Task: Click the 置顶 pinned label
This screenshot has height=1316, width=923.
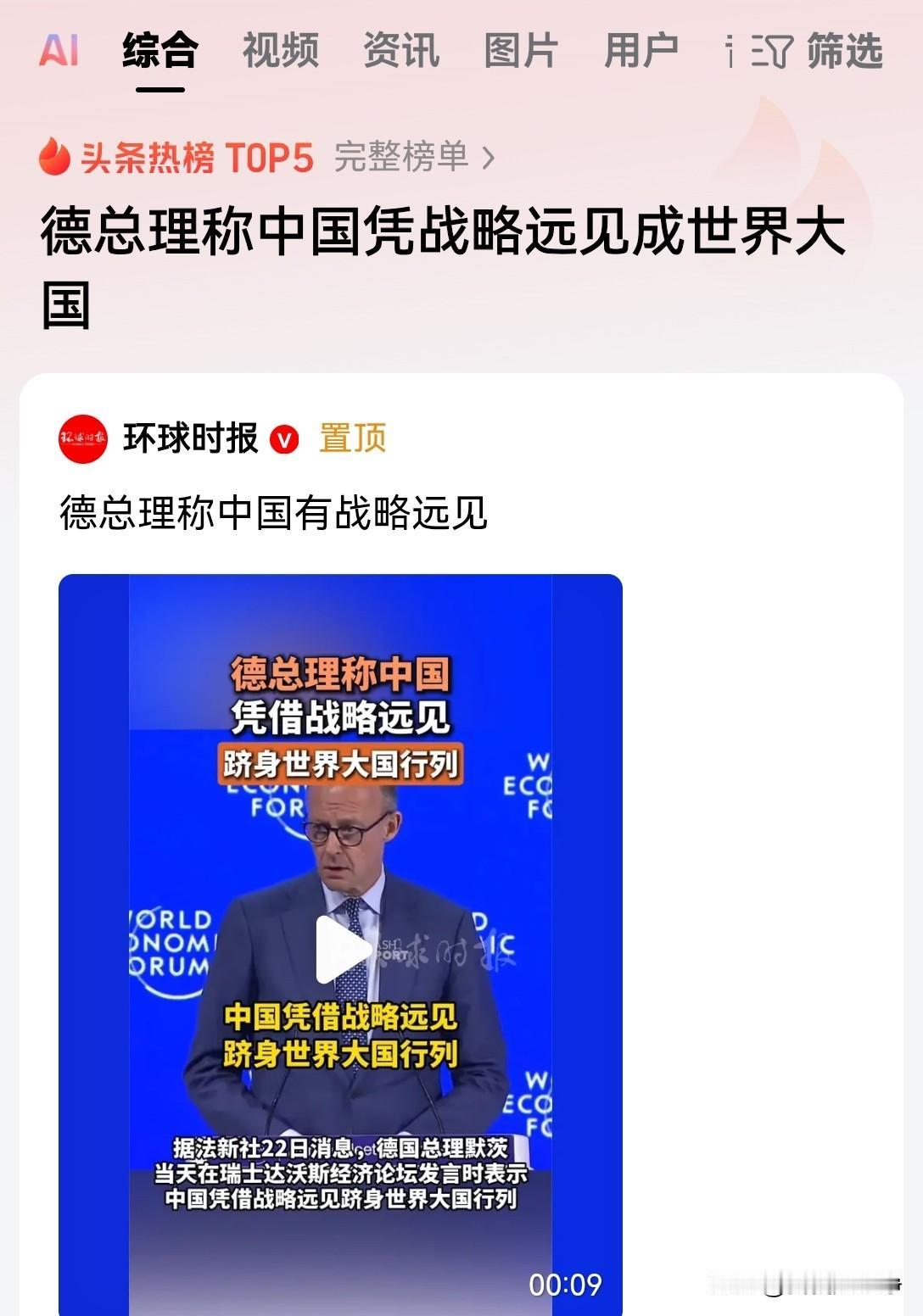Action: (x=350, y=440)
